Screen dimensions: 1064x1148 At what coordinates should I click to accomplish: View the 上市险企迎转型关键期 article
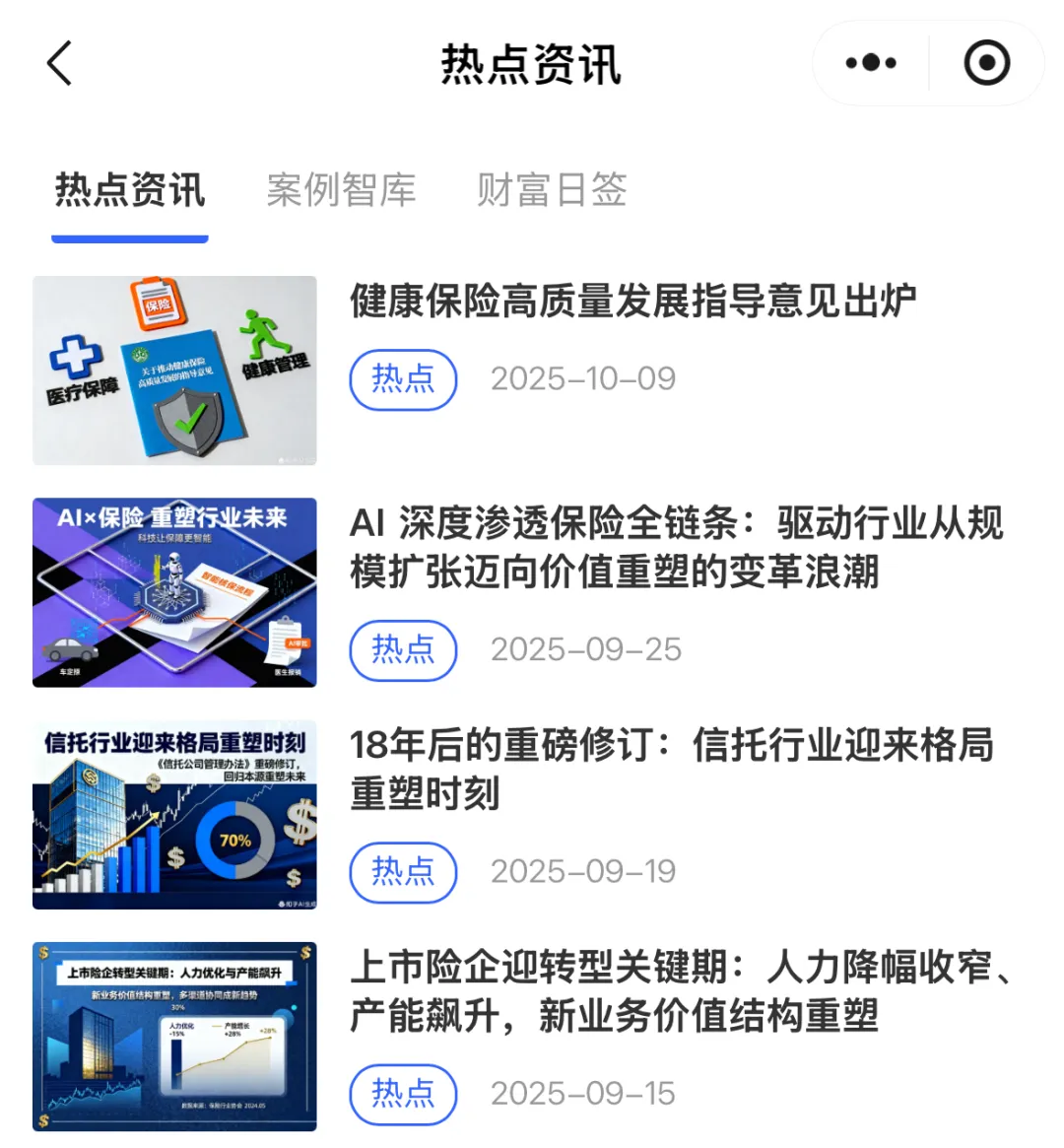tap(680, 991)
